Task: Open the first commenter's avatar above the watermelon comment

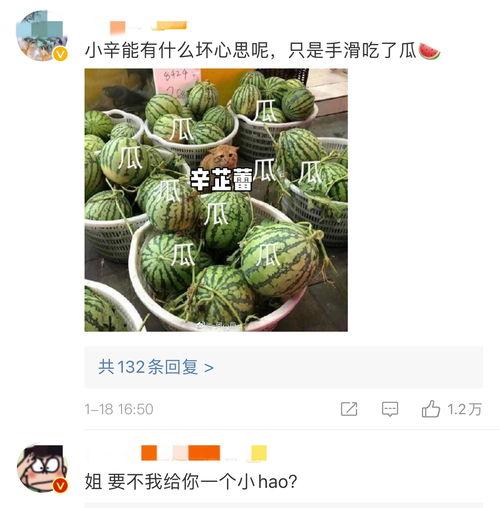Action: point(42,36)
